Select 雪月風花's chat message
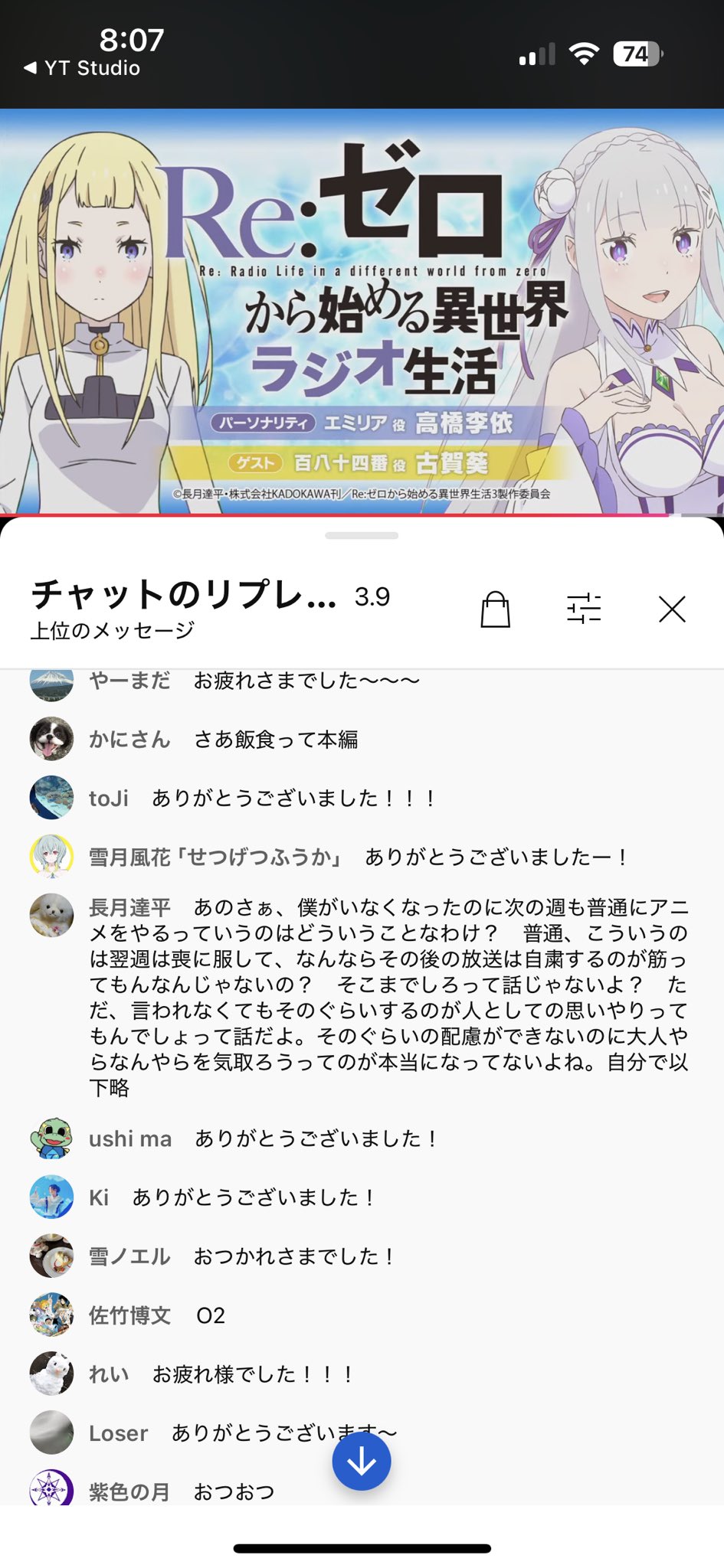724x1568 pixels. (362, 857)
